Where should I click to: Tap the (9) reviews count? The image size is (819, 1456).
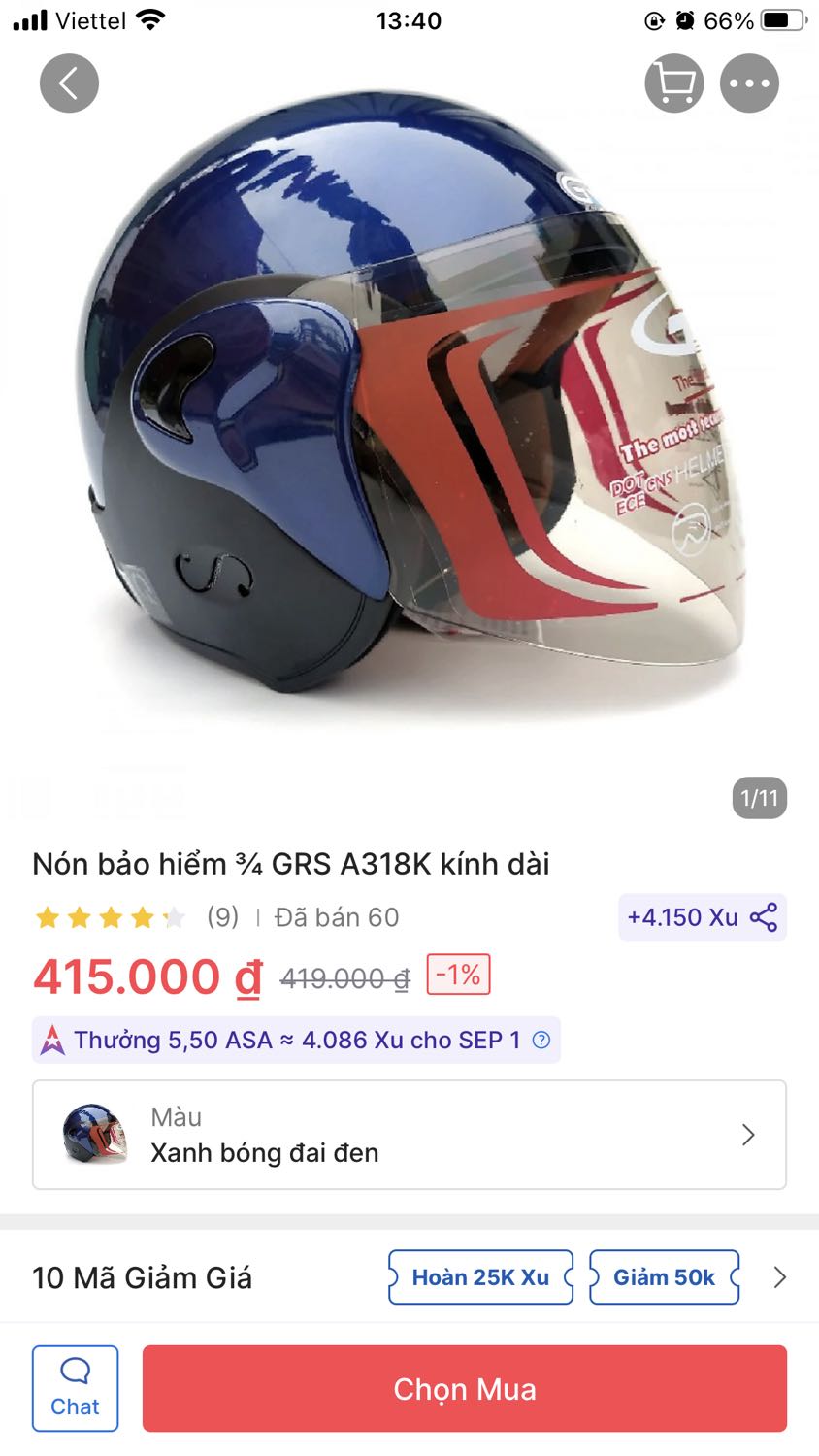tap(222, 916)
